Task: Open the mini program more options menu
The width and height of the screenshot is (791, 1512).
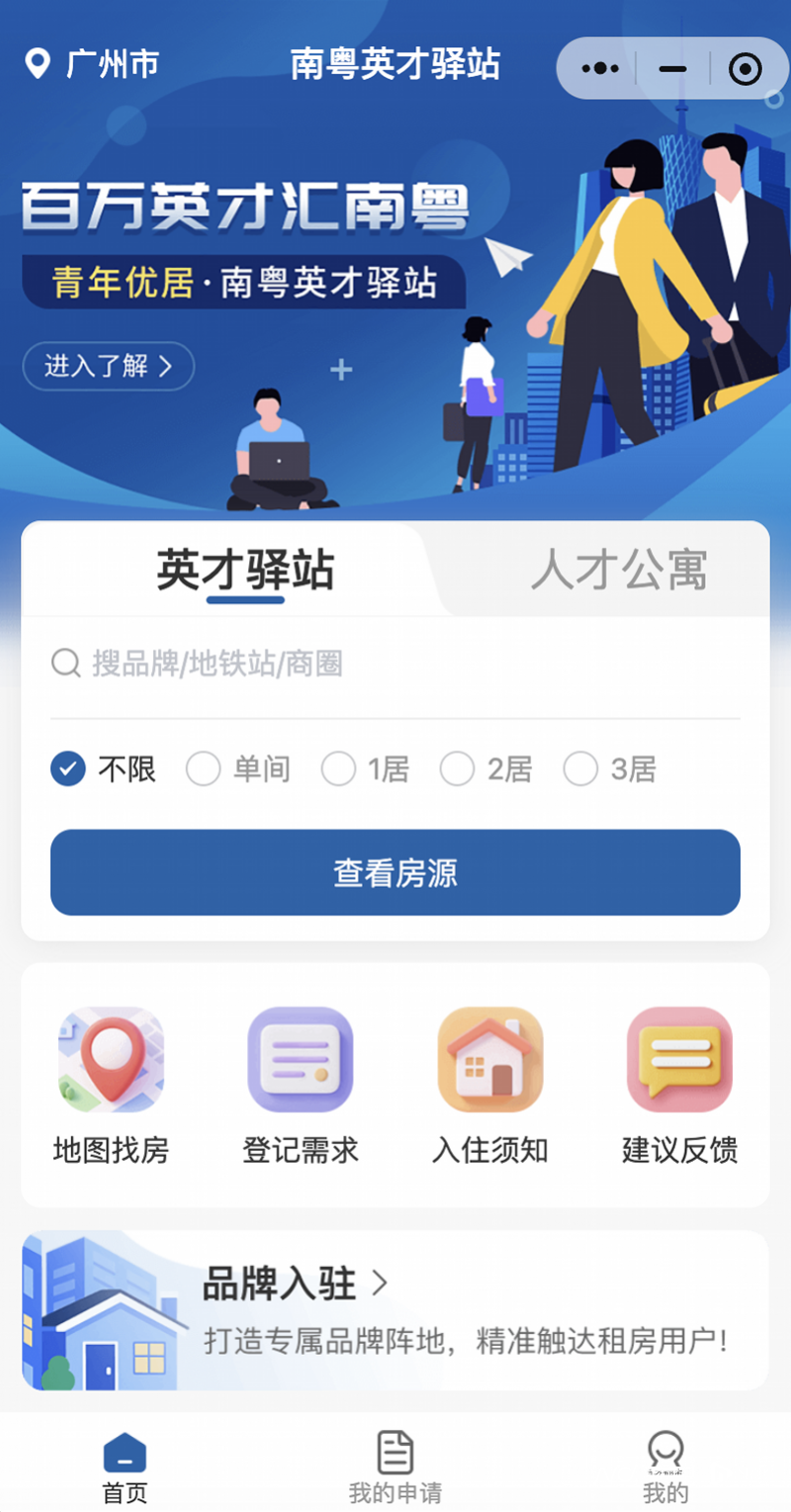Action: pos(599,68)
